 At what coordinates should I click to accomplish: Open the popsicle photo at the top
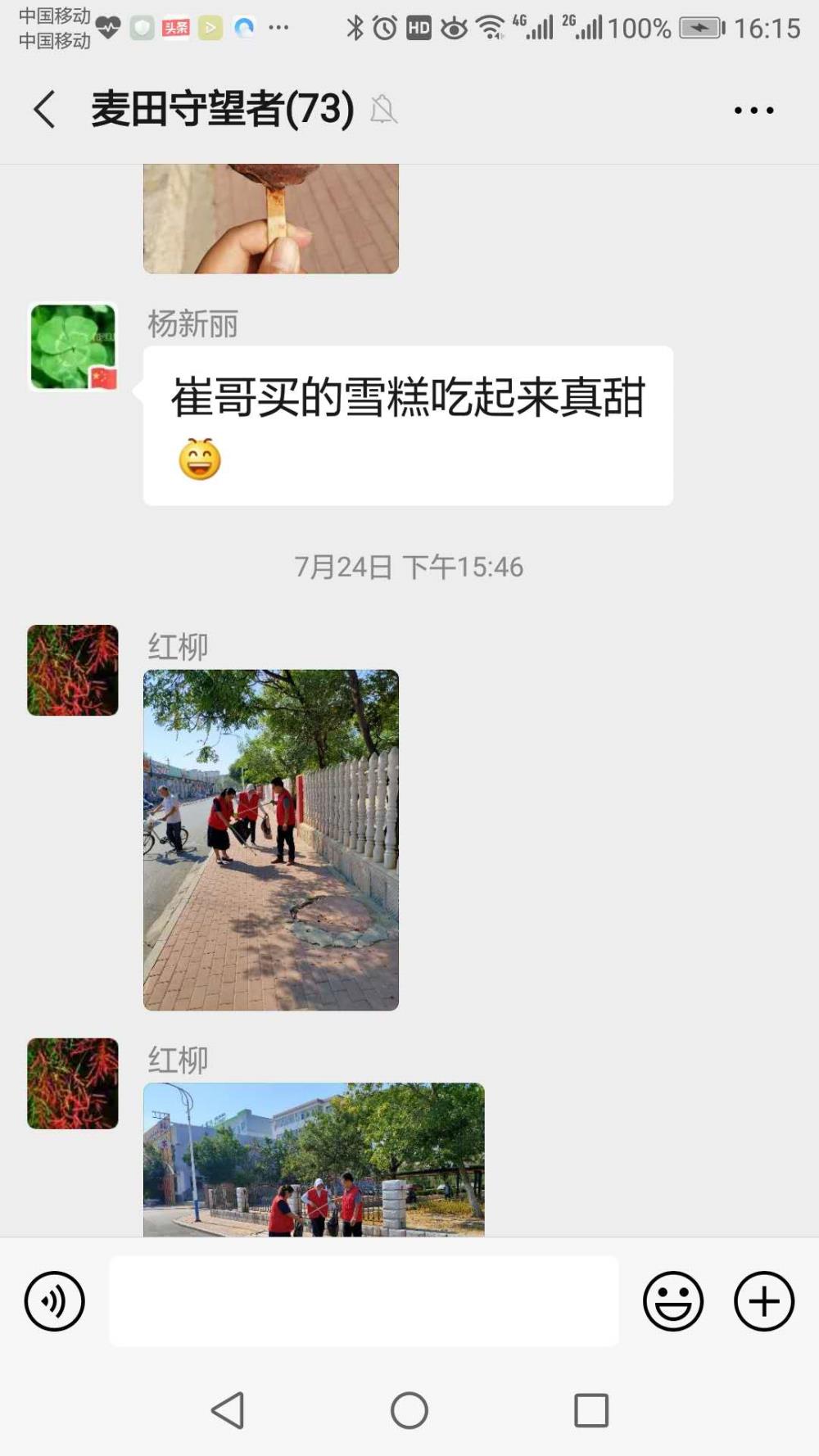(271, 219)
